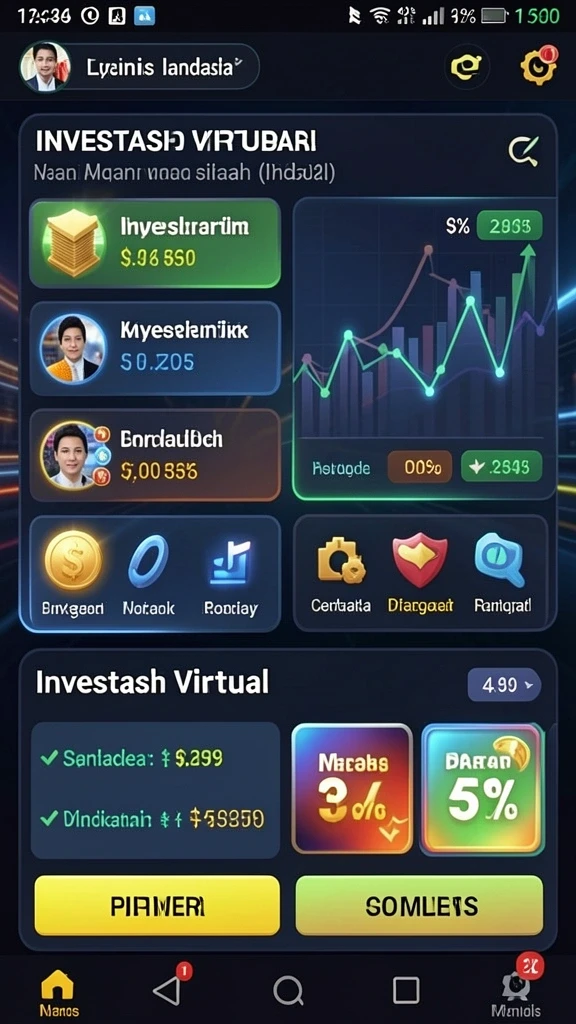Open the Bnrdaulbch card
This screenshot has height=1024, width=576.
click(x=155, y=455)
